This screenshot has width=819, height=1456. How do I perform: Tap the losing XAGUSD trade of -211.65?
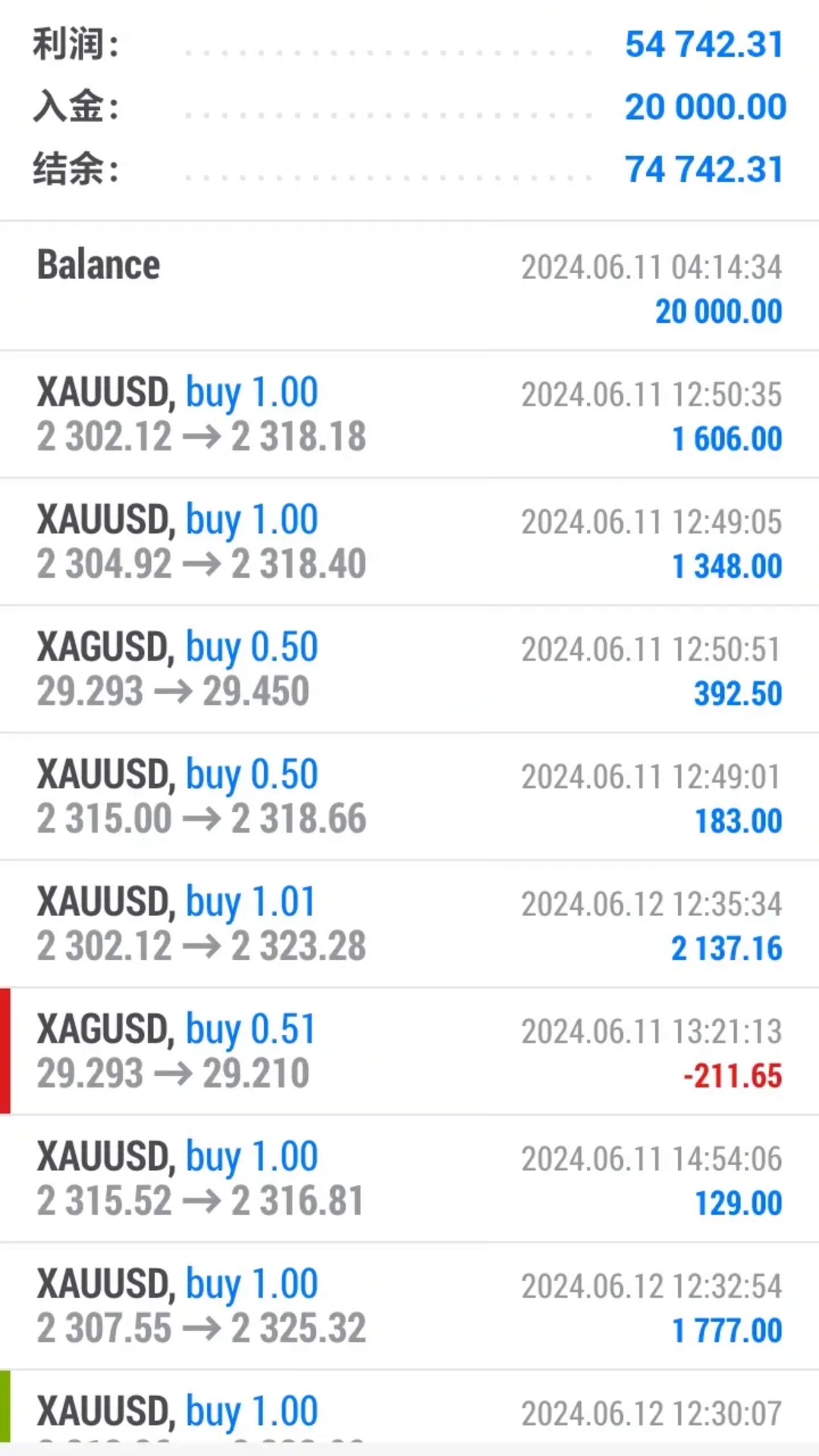point(409,1051)
